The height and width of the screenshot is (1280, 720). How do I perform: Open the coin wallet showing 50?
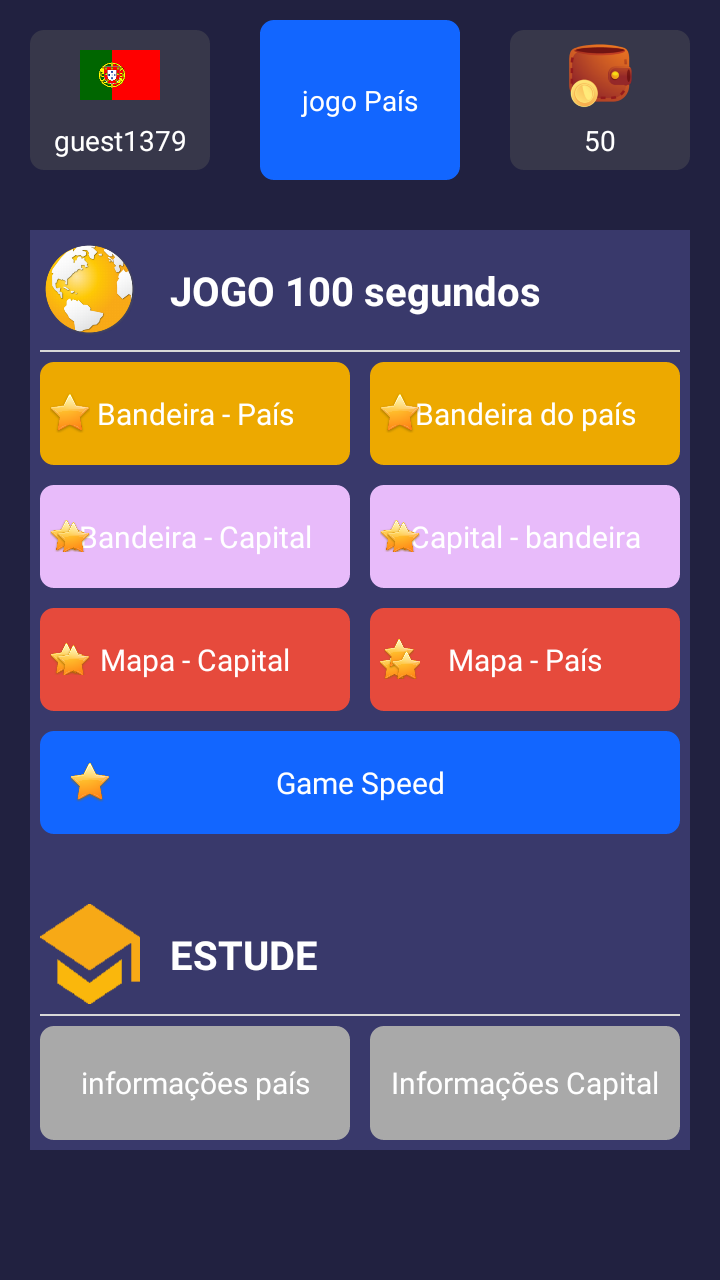(600, 100)
